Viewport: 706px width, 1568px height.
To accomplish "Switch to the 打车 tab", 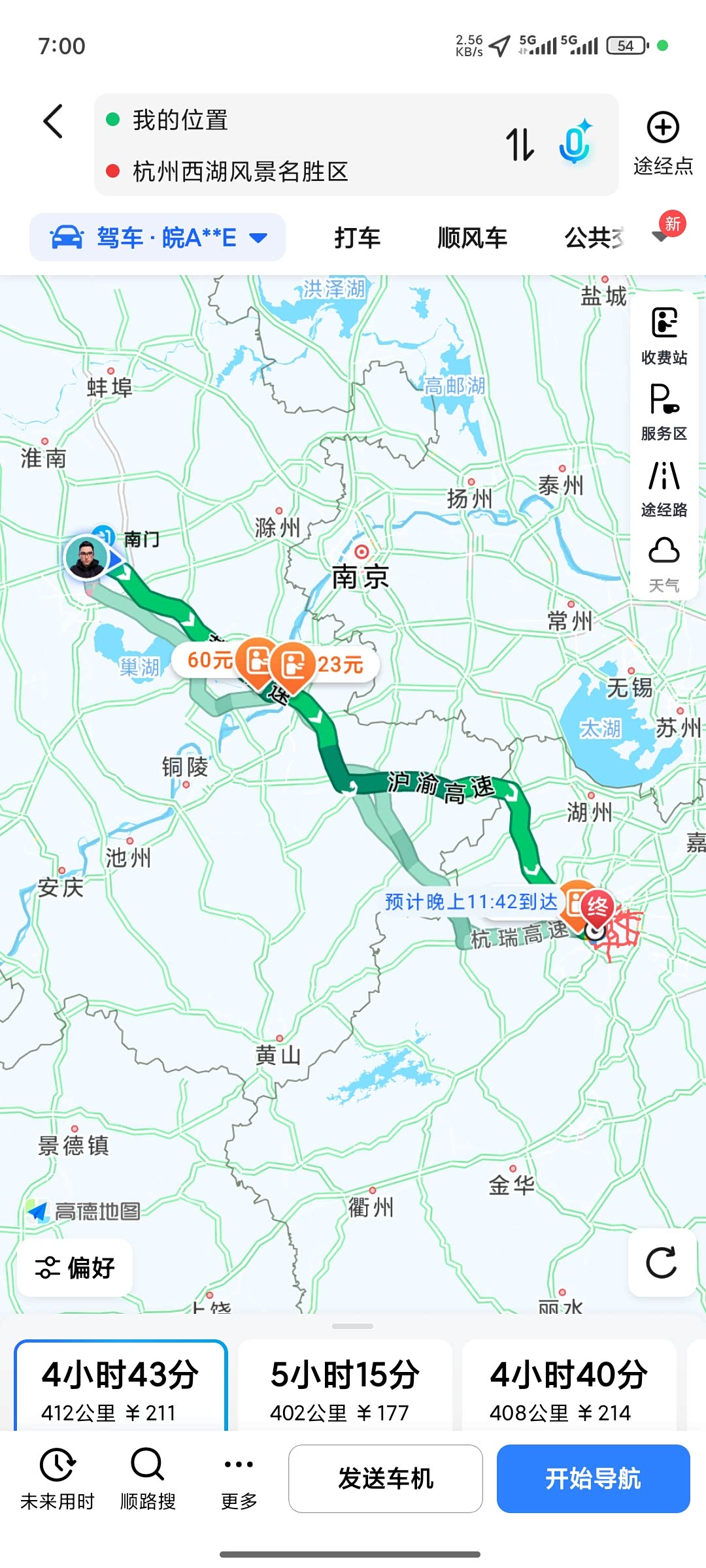I will (x=357, y=238).
